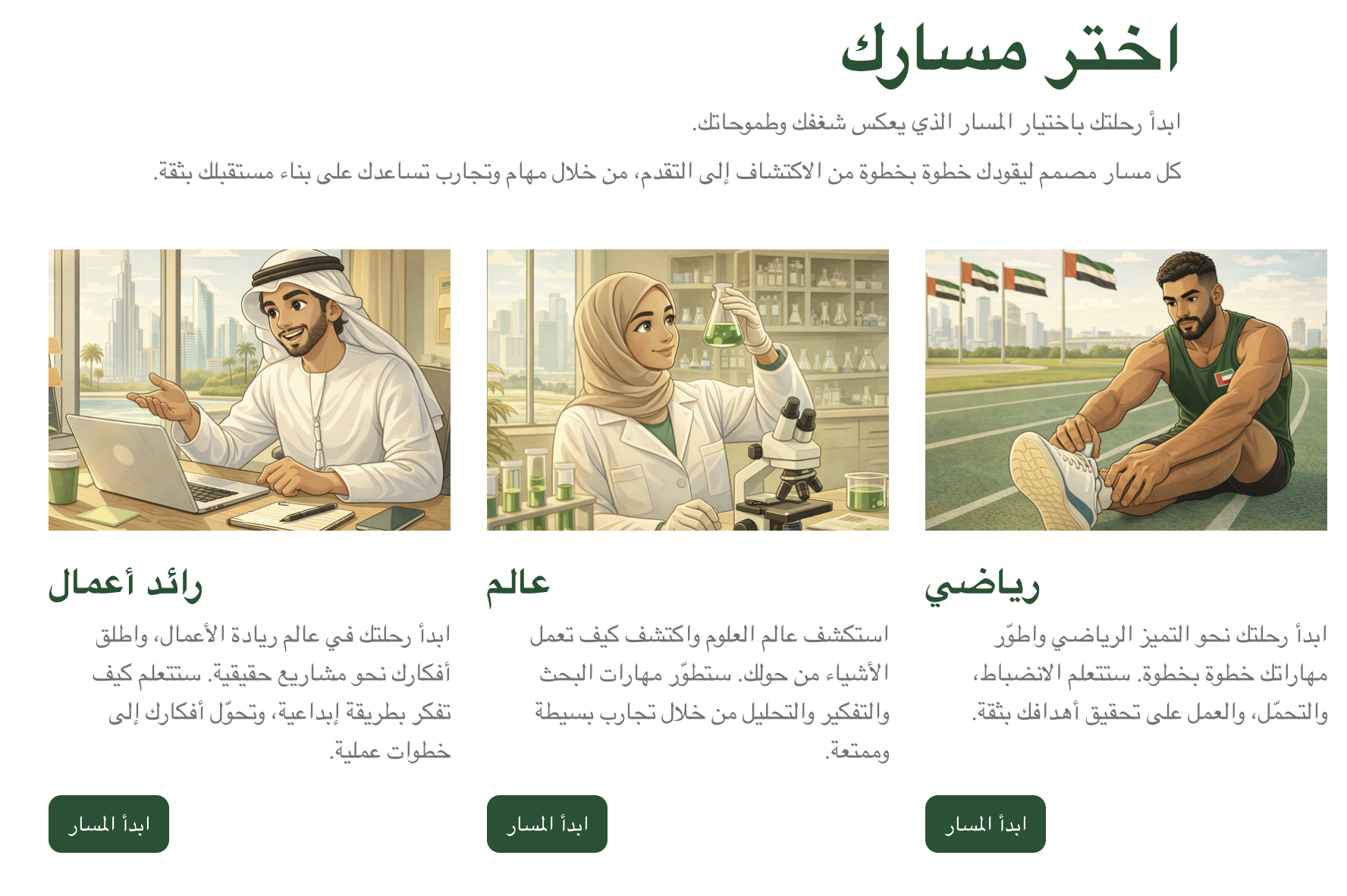Tap ابدأ المسار under رياضي

(984, 824)
